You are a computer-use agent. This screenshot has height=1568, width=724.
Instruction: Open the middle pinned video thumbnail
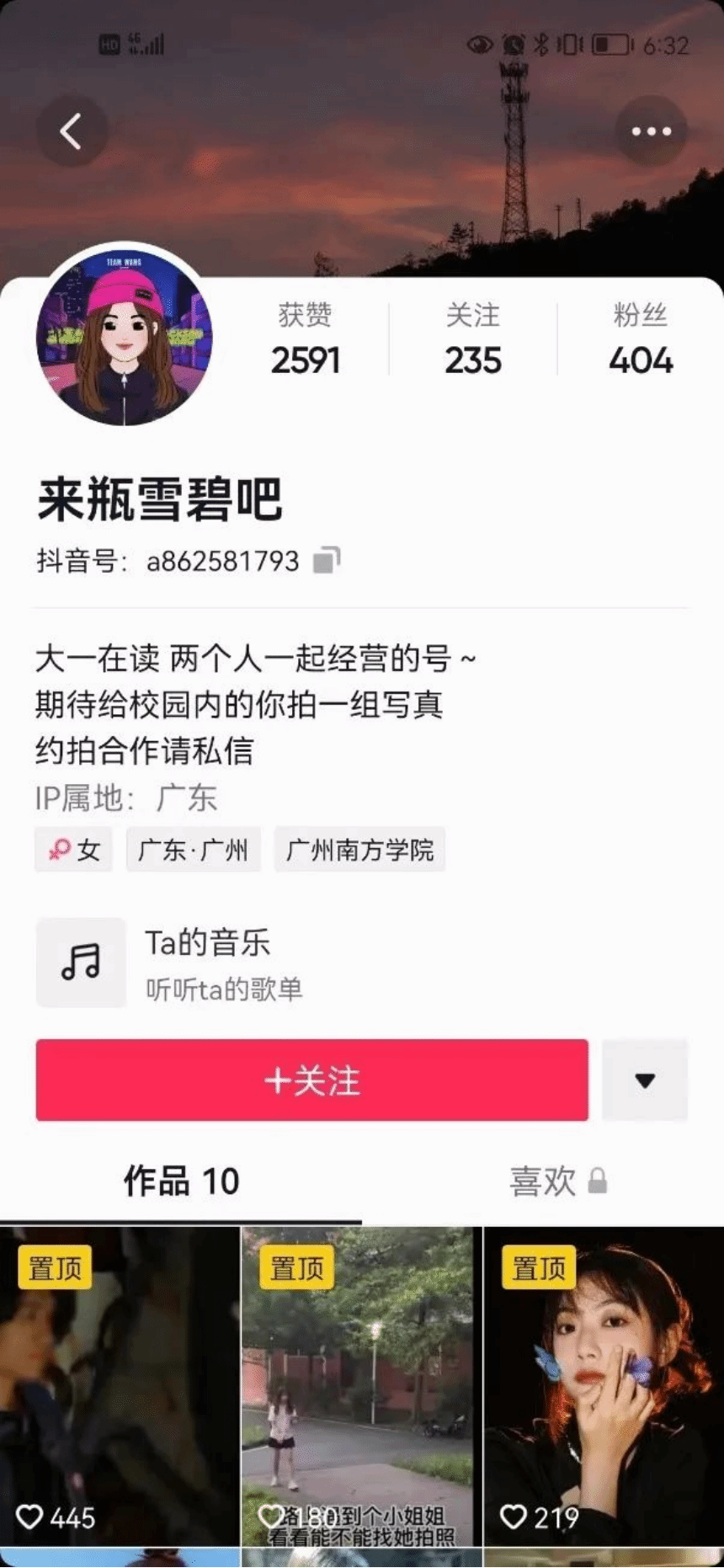[361, 1389]
